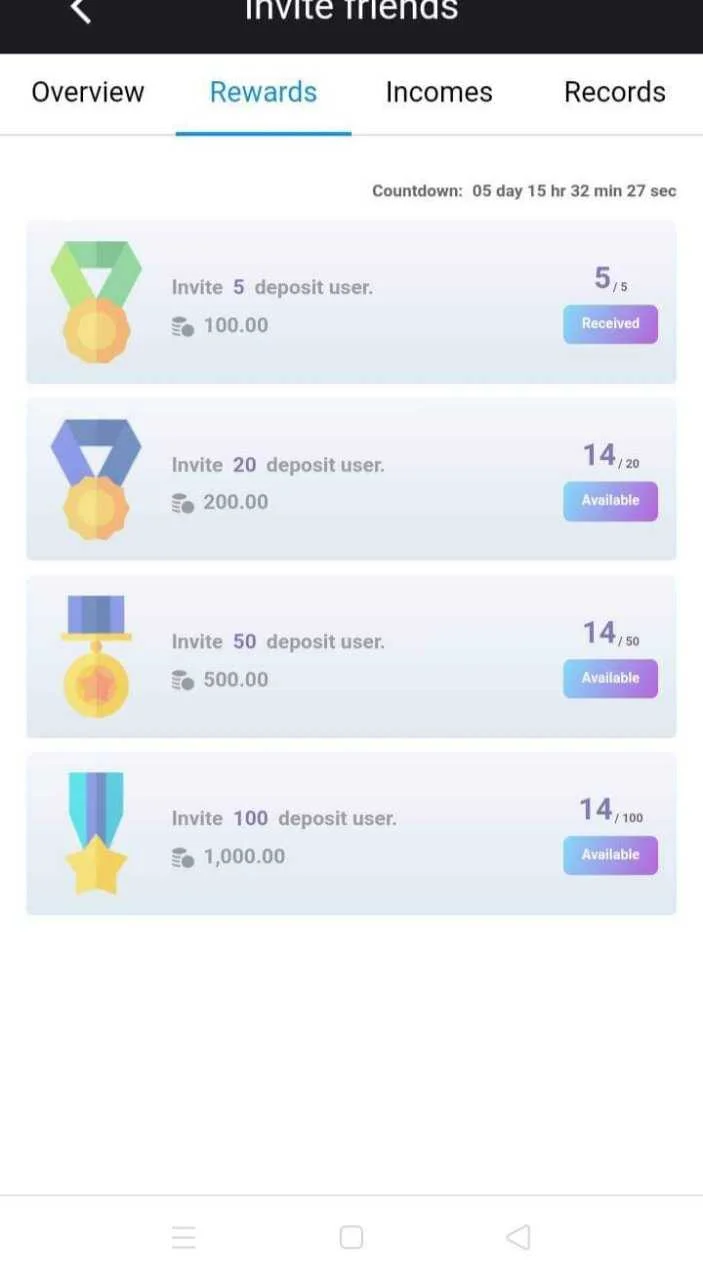This screenshot has width=703, height=1280.
Task: View the Records tab
Action: tap(615, 92)
